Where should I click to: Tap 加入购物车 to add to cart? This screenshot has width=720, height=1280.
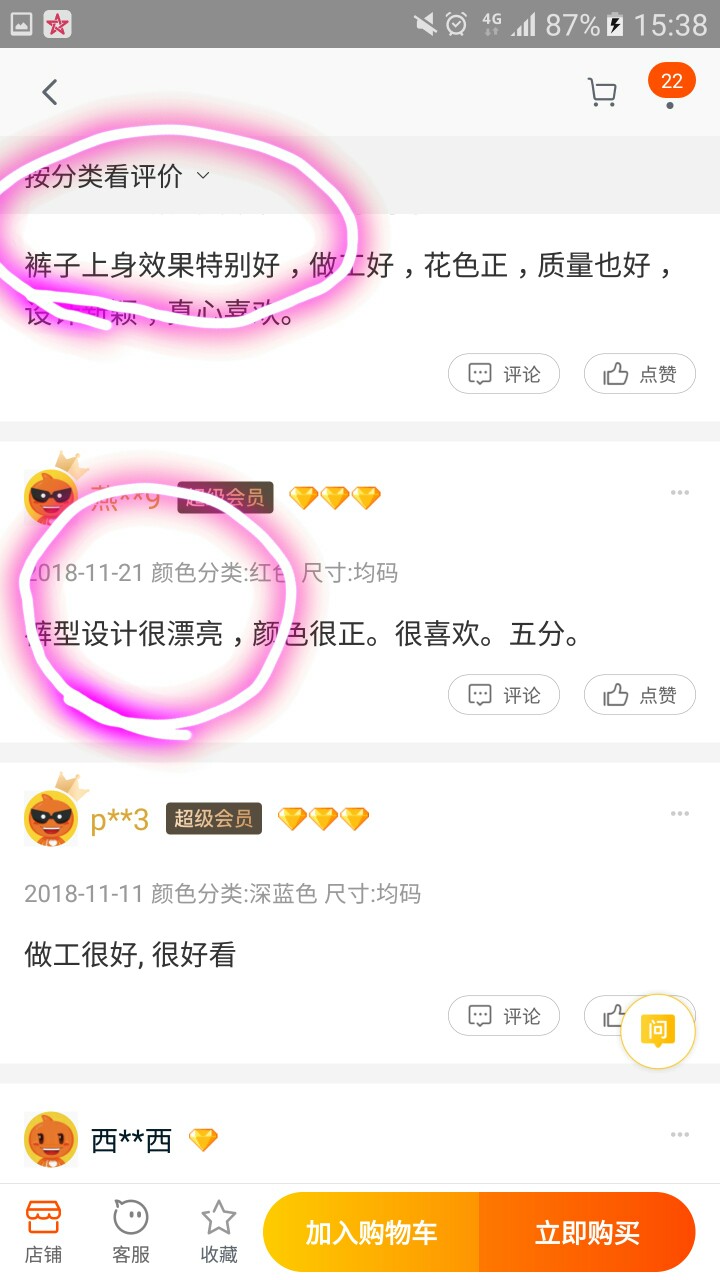[371, 1232]
